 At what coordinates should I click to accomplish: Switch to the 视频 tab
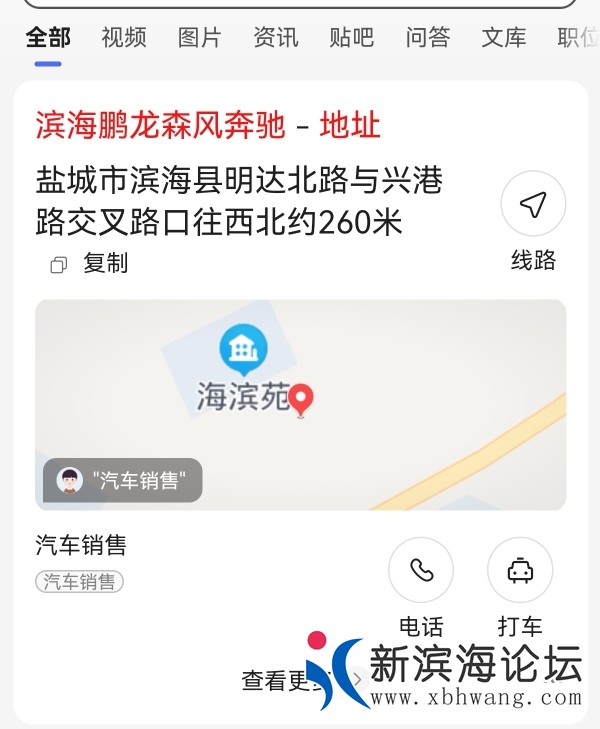[124, 38]
